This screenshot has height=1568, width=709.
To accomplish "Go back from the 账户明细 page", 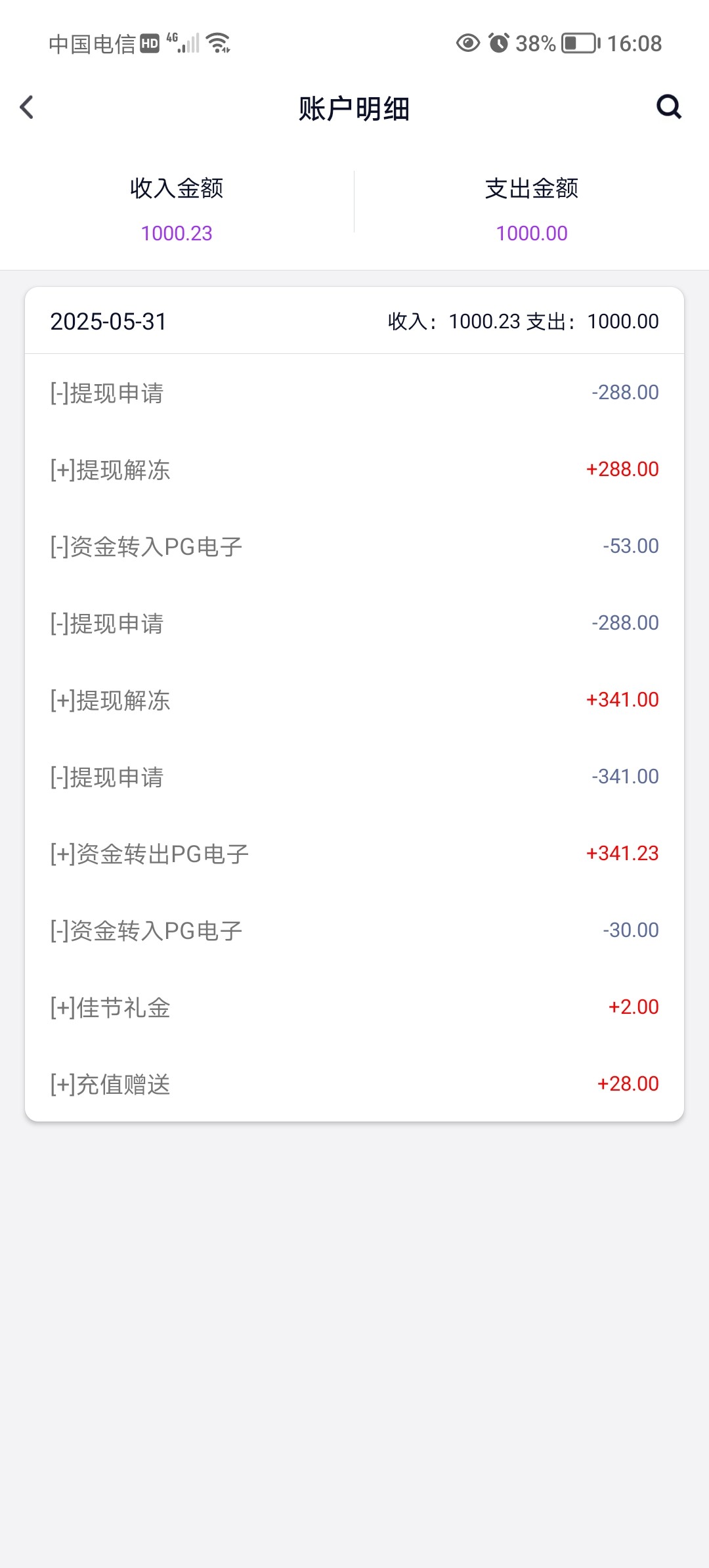I will point(27,107).
